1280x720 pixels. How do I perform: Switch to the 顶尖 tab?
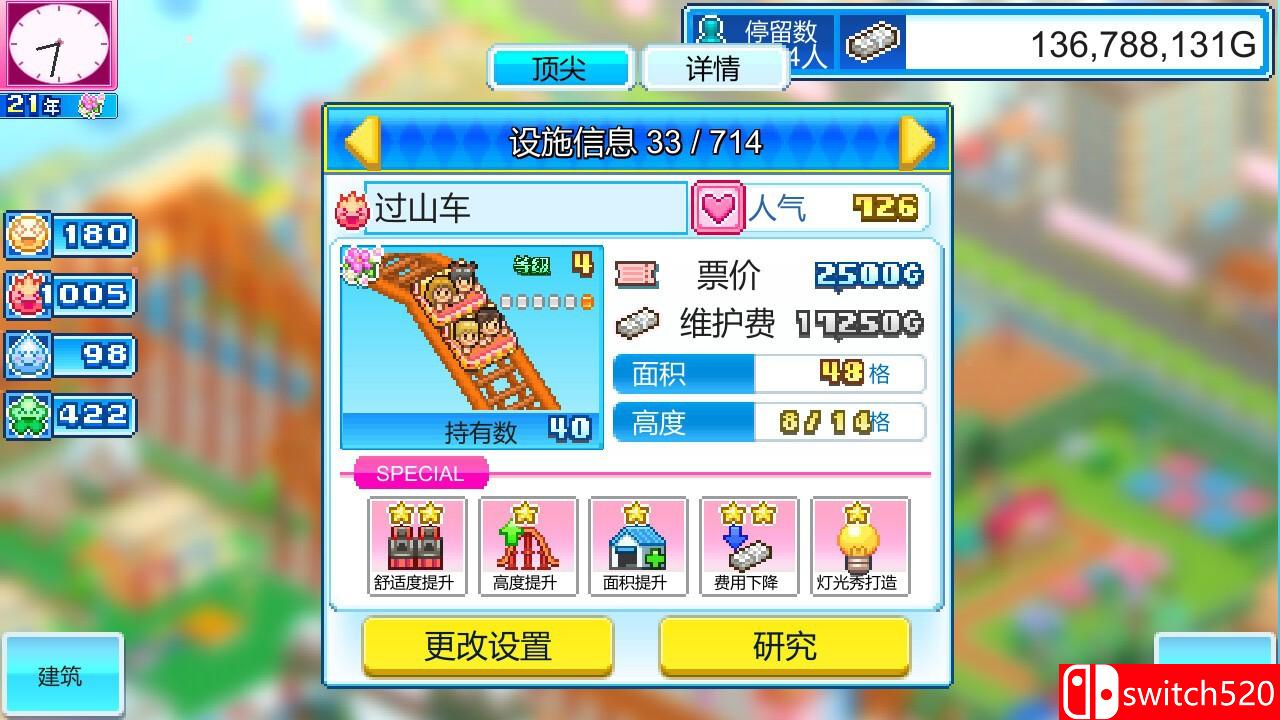(560, 69)
